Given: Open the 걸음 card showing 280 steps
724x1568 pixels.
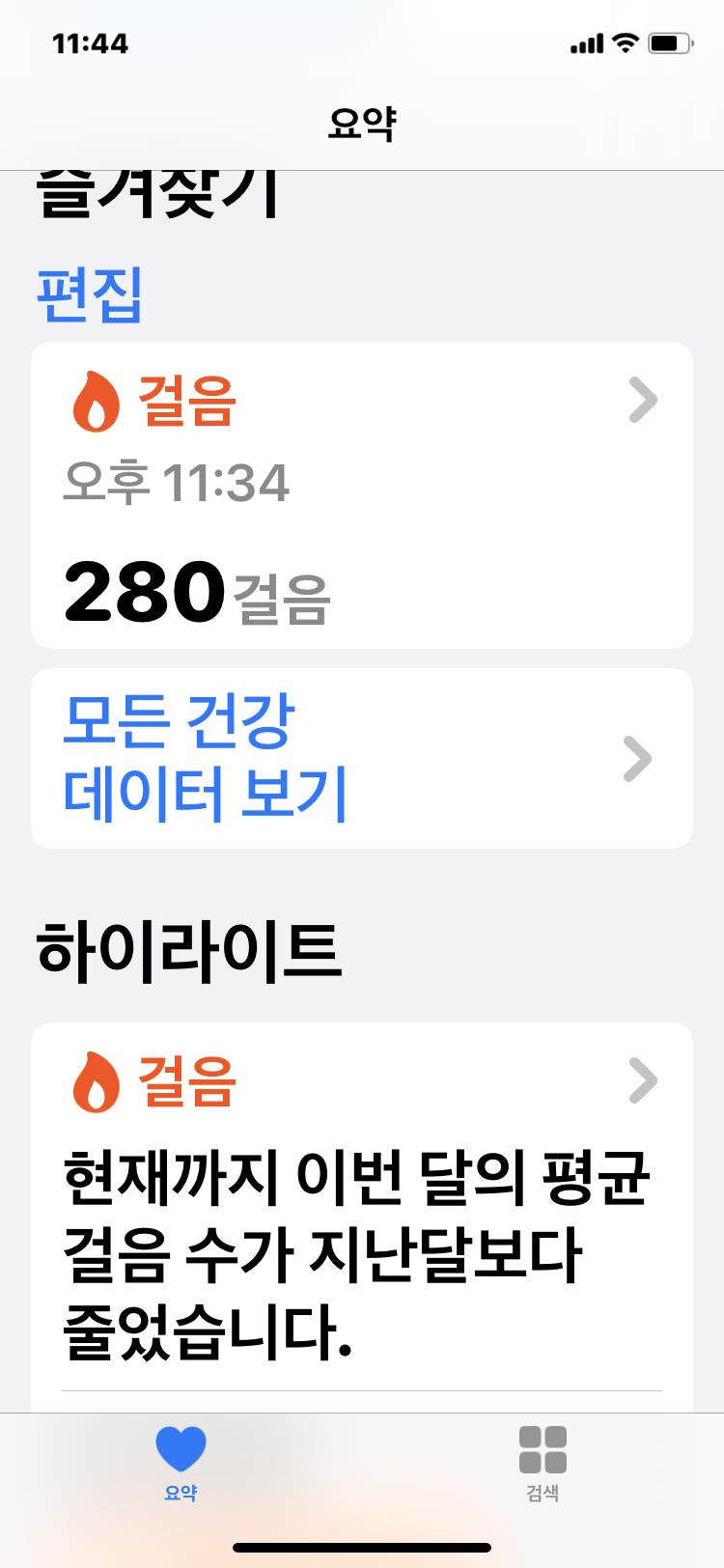Looking at the screenshot, I should 361,495.
